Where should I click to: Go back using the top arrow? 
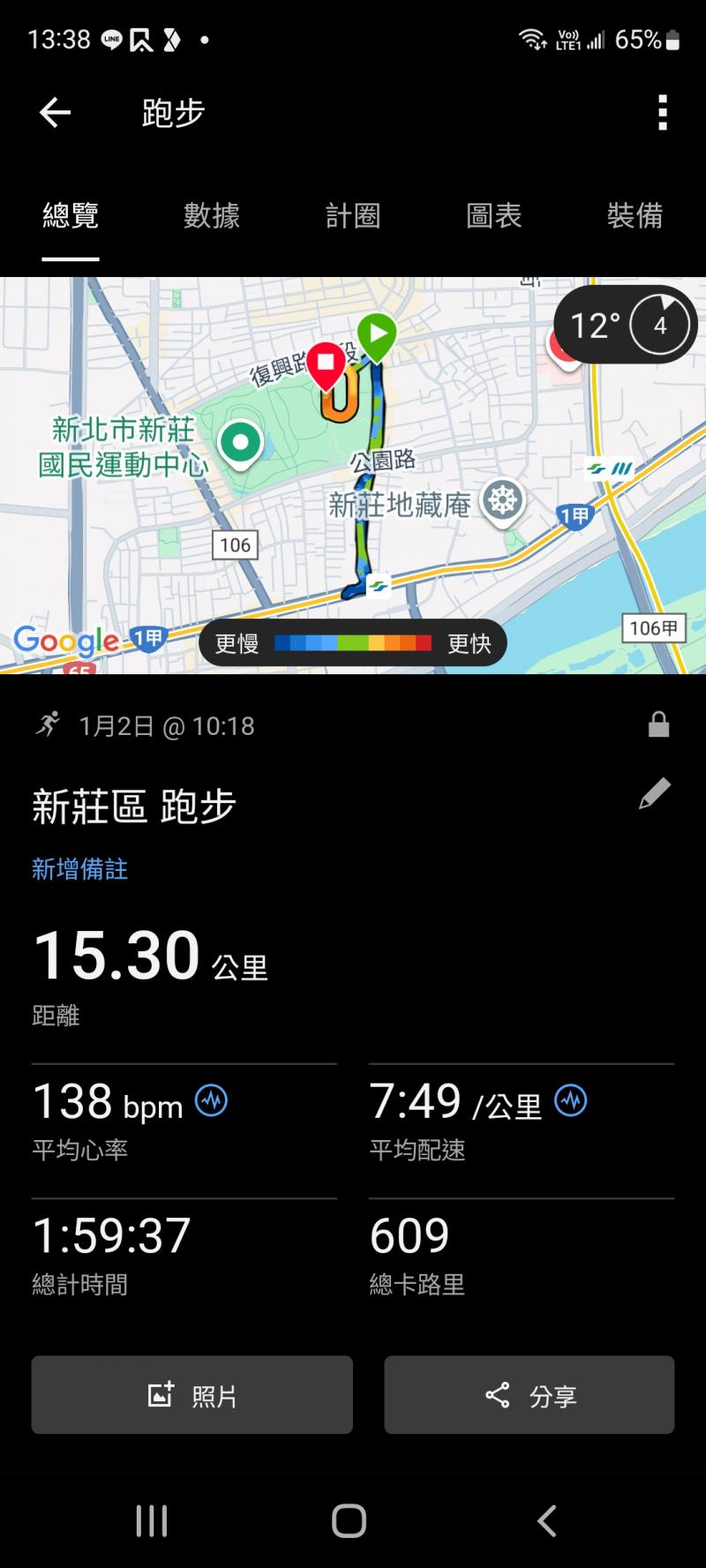click(x=55, y=113)
